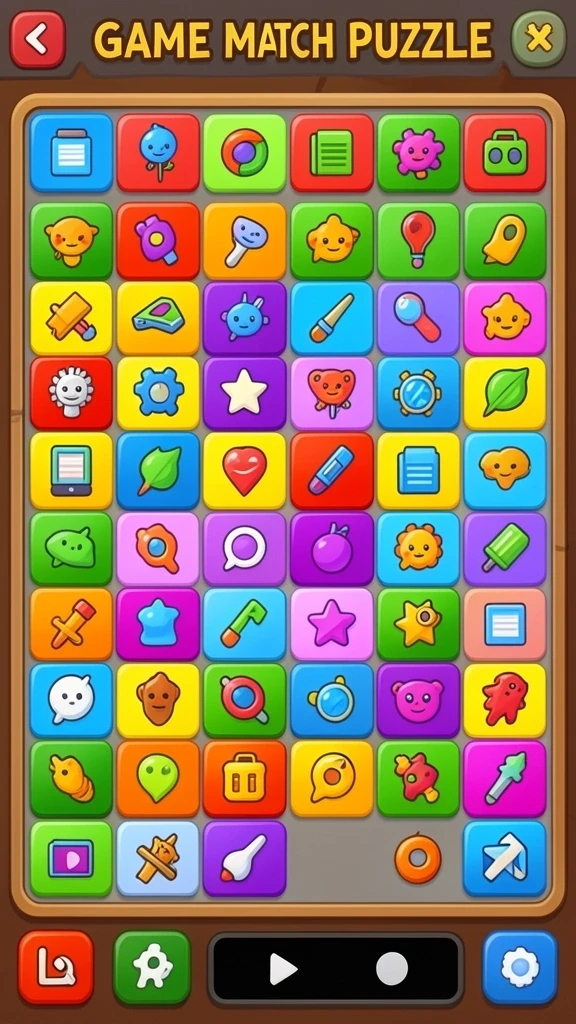The image size is (576, 1024).
Task: Select the red octopus tile on yellow
Action: [505, 701]
